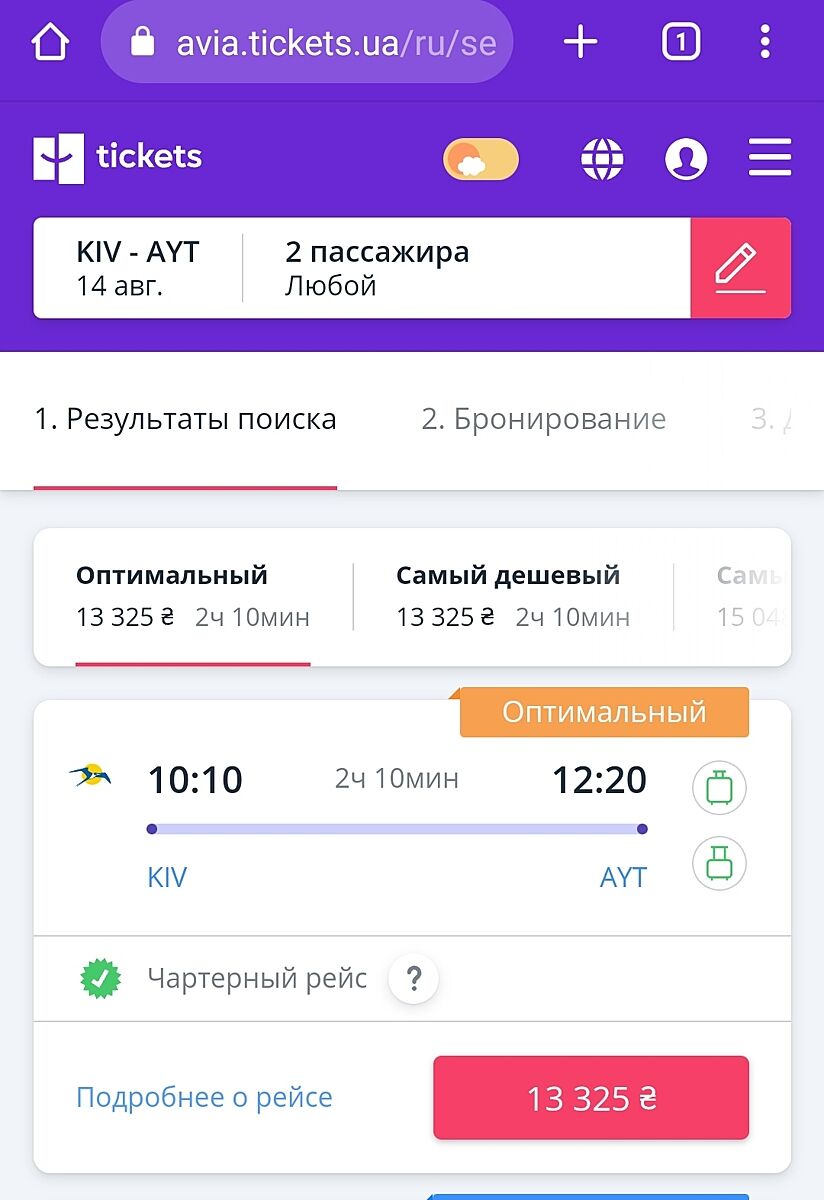Show the open tabs switcher
This screenshot has width=824, height=1200.
pyautogui.click(x=680, y=43)
